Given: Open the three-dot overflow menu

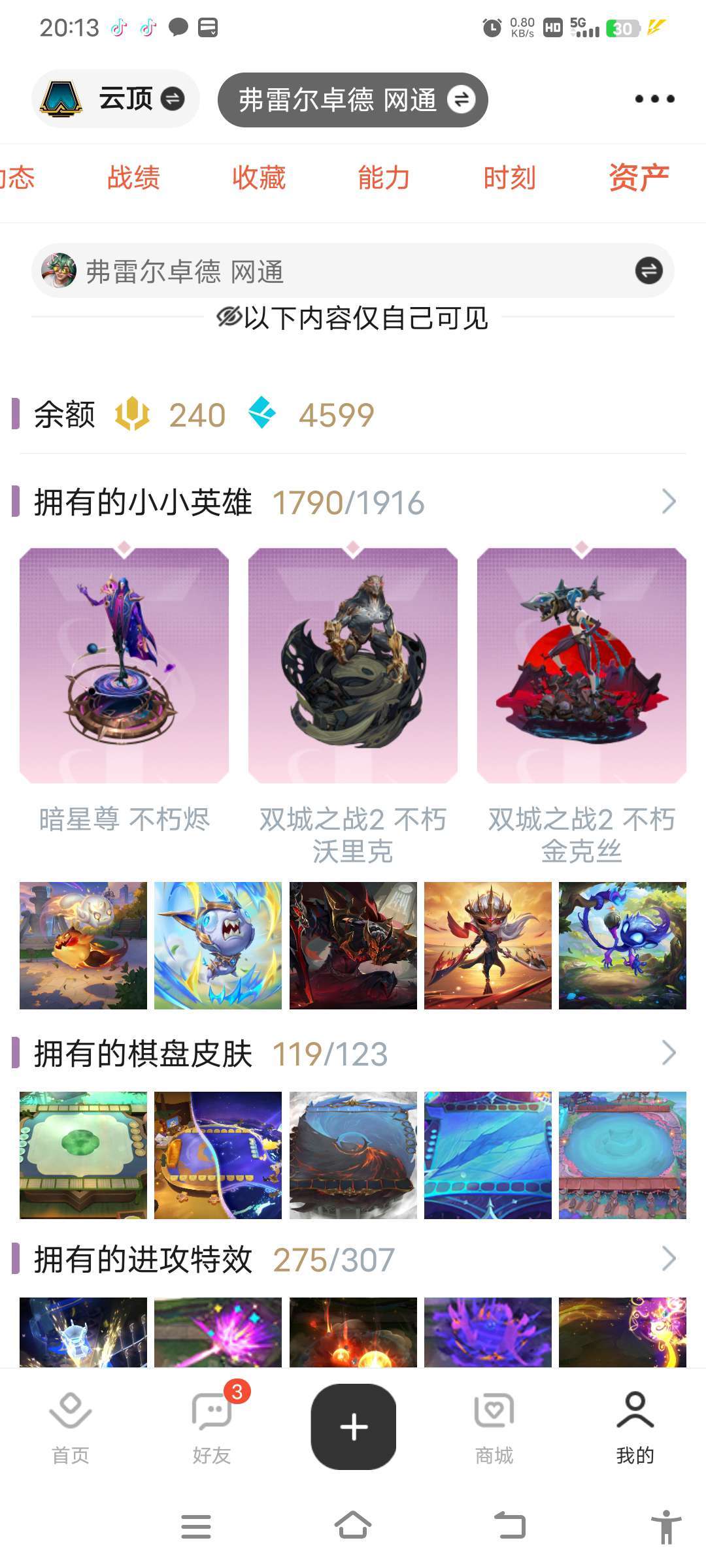Looking at the screenshot, I should coord(654,99).
